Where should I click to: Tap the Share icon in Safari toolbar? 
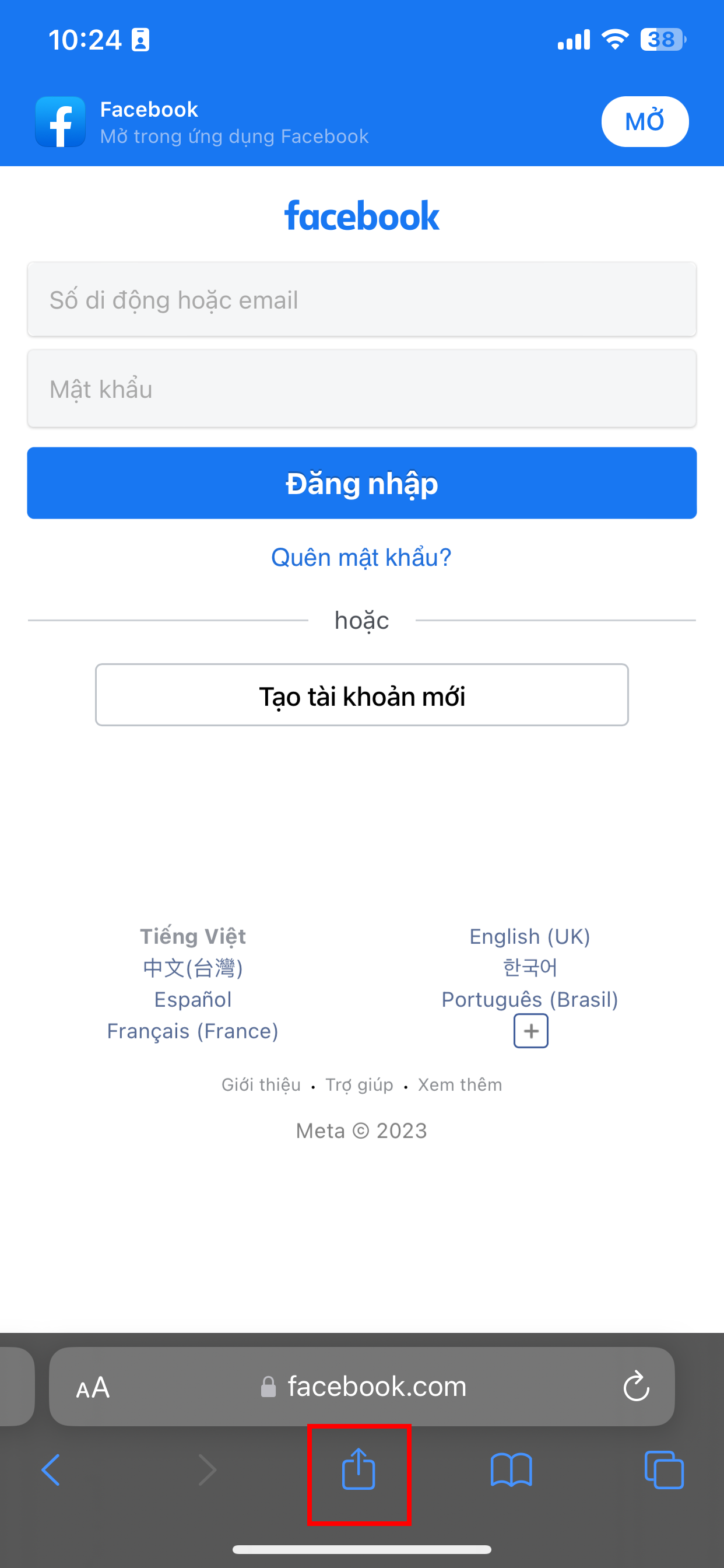360,1469
